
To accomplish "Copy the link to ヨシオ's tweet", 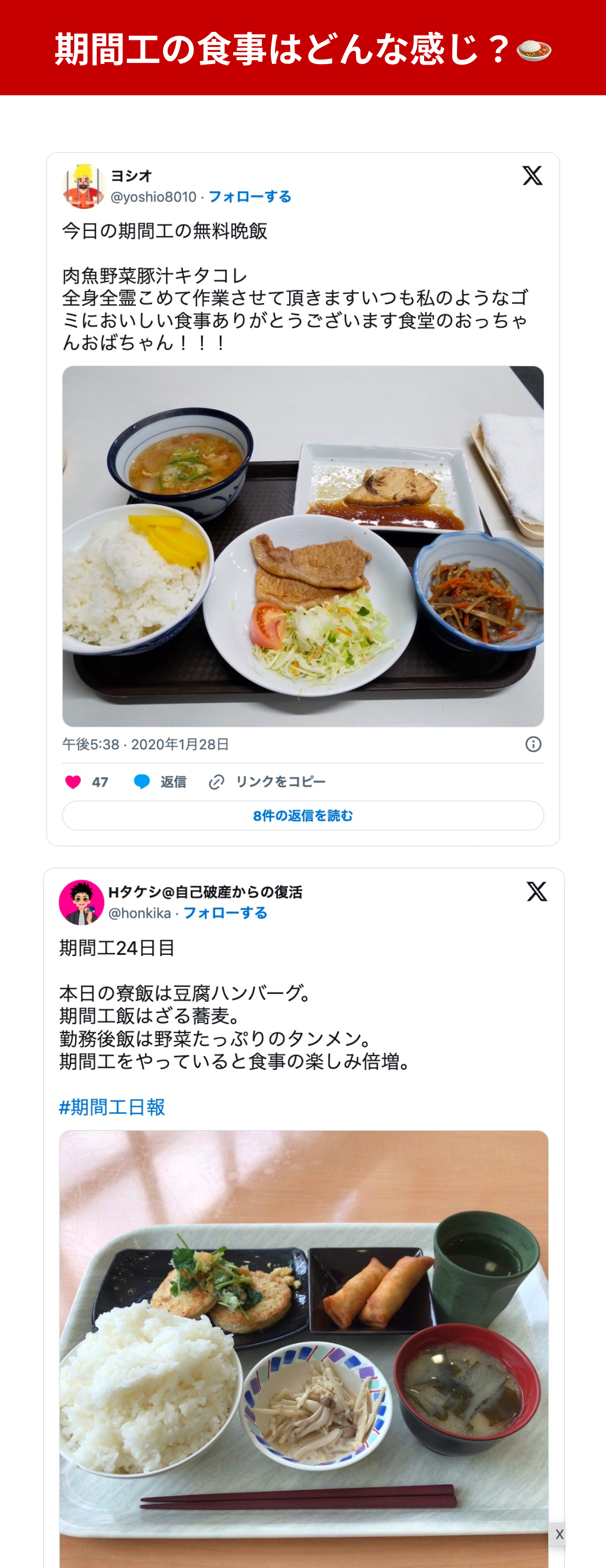I will click(x=267, y=782).
